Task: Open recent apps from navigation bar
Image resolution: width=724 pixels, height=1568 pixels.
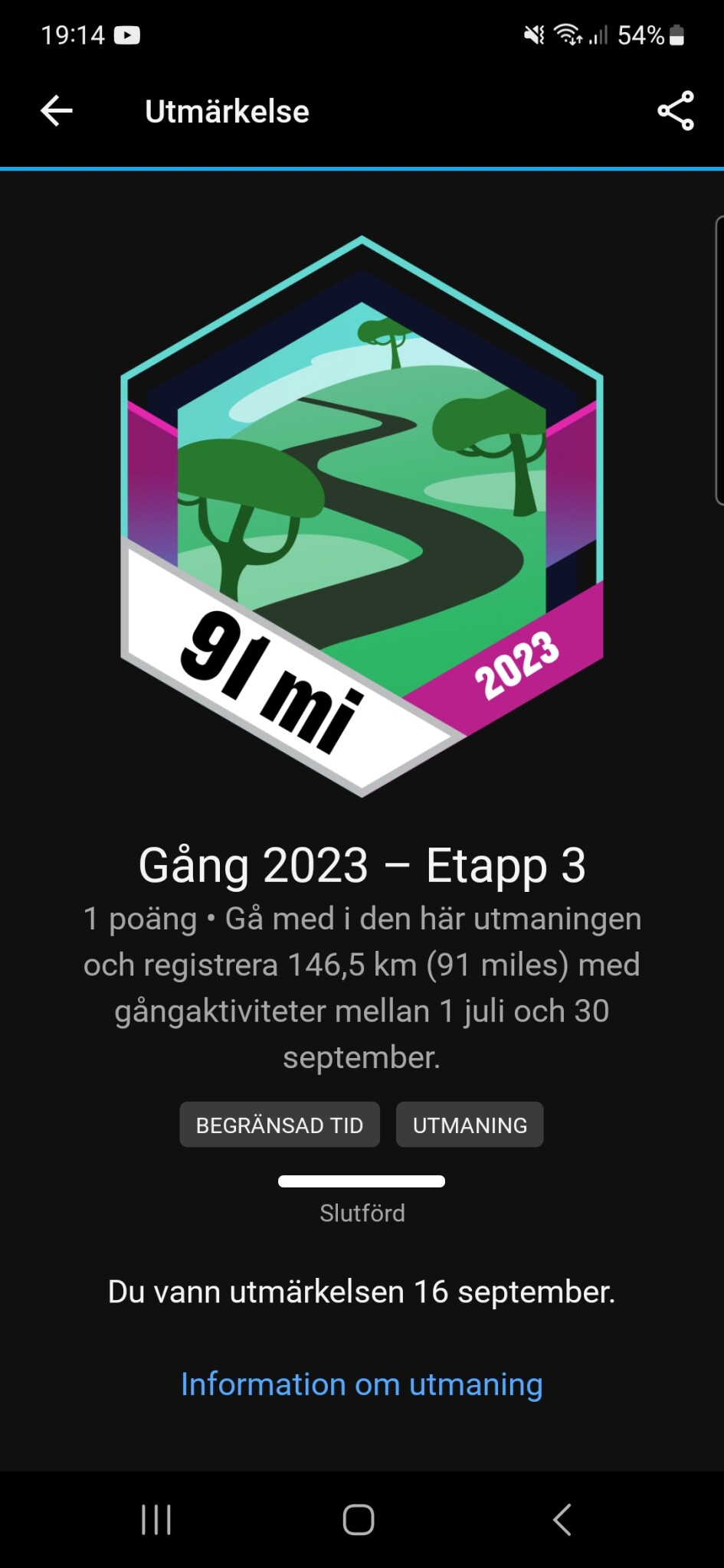Action: tap(156, 1520)
